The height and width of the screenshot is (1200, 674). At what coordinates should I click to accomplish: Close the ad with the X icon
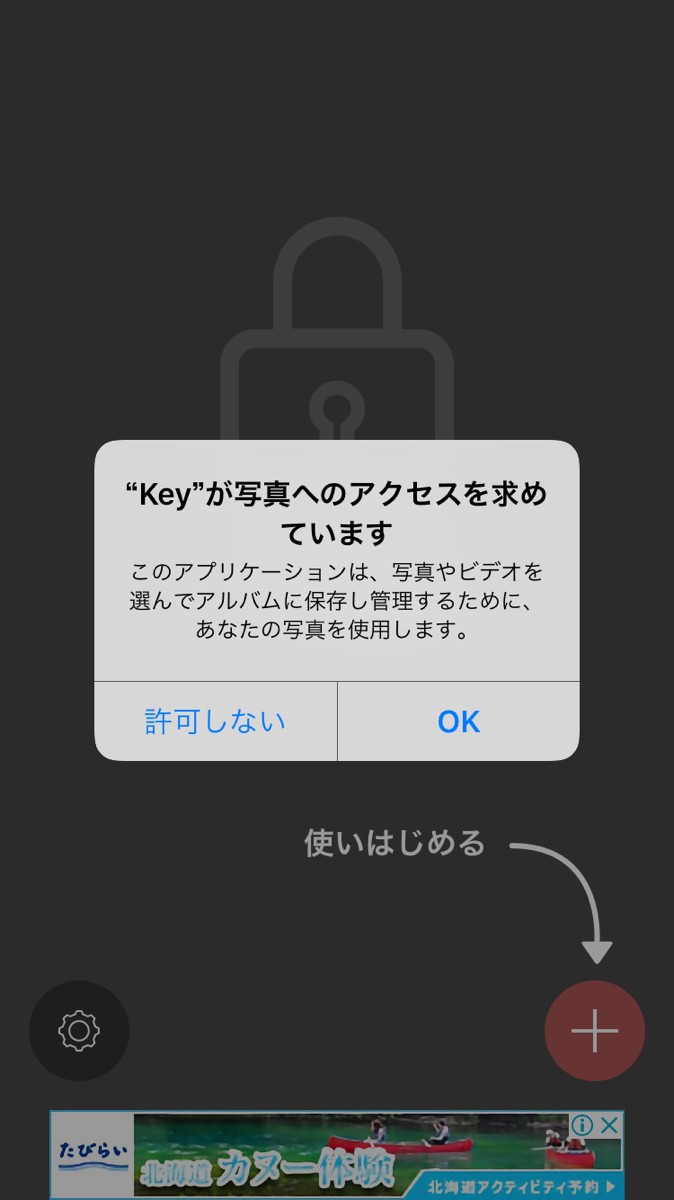(610, 1125)
